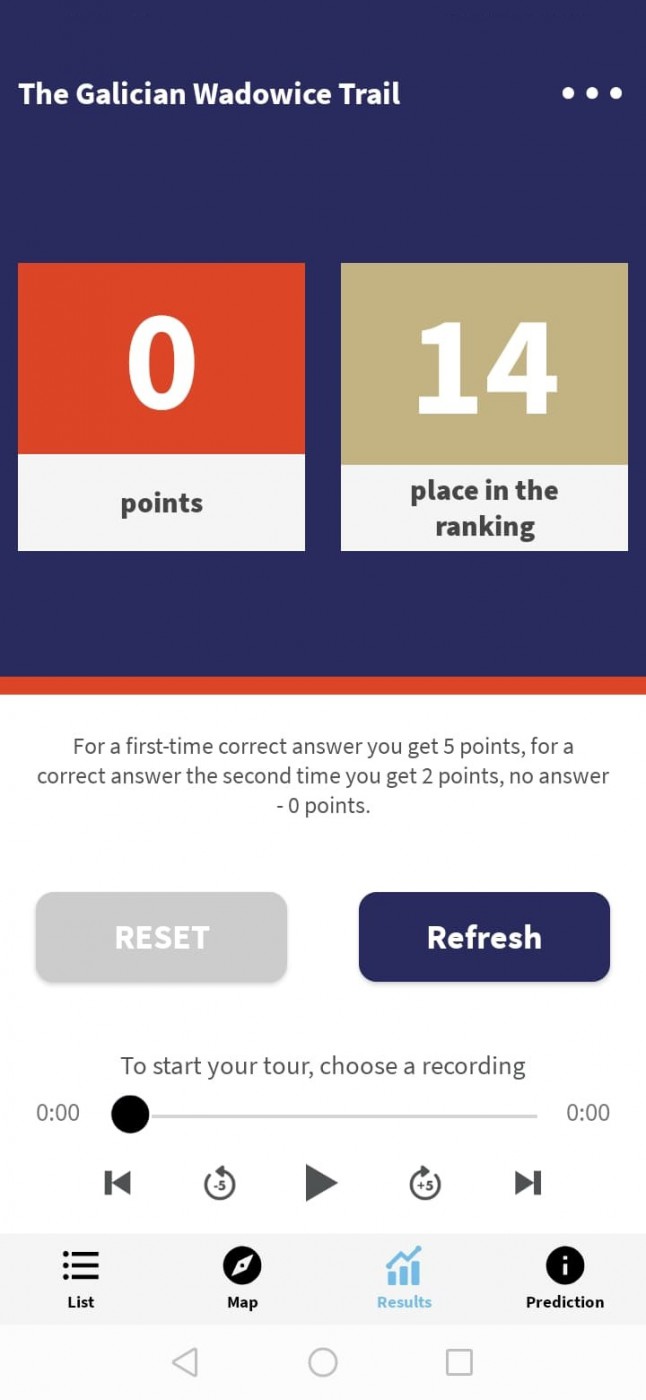Open the three-dot overflow menu
Screen dimensions: 646x1400
click(592, 93)
